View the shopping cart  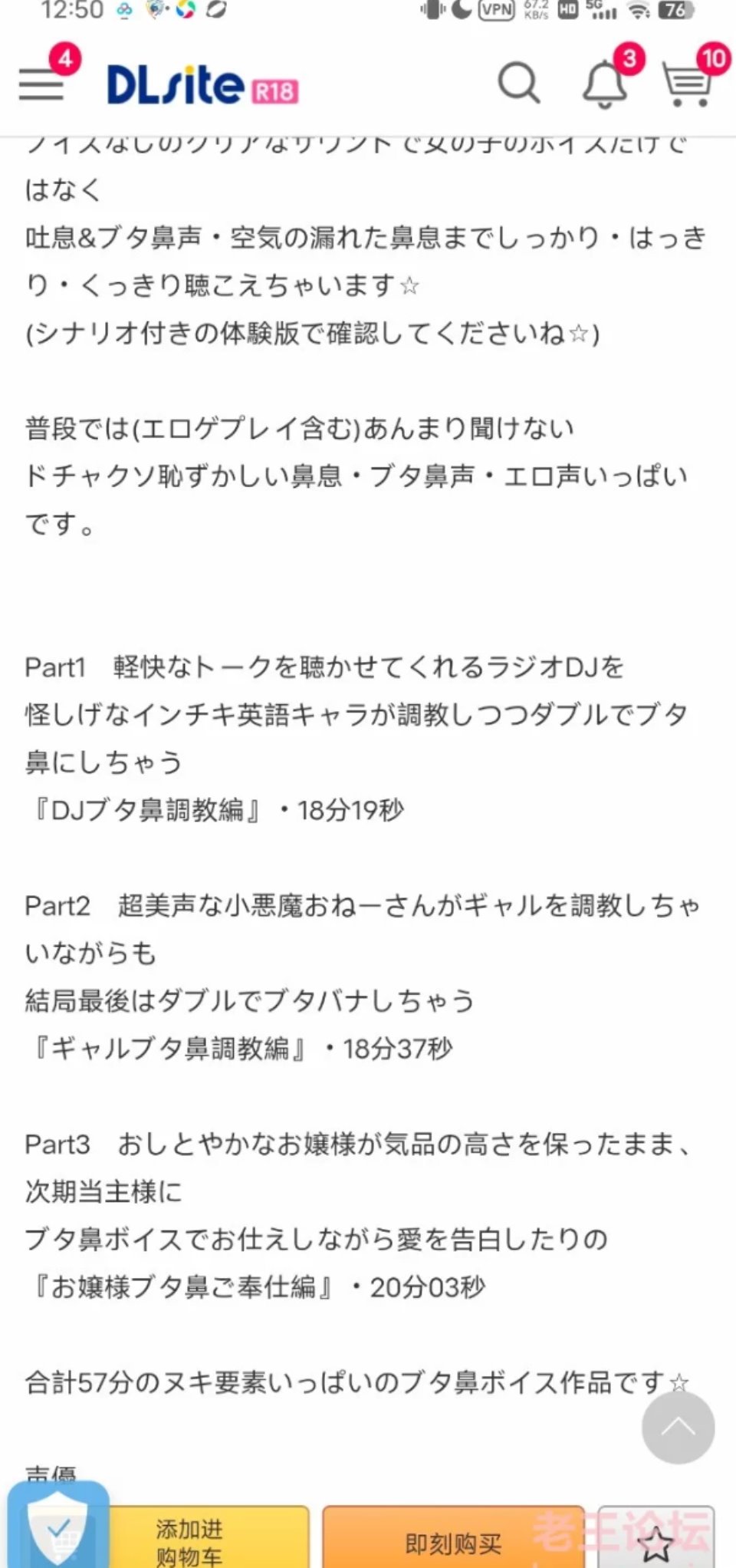tap(688, 83)
